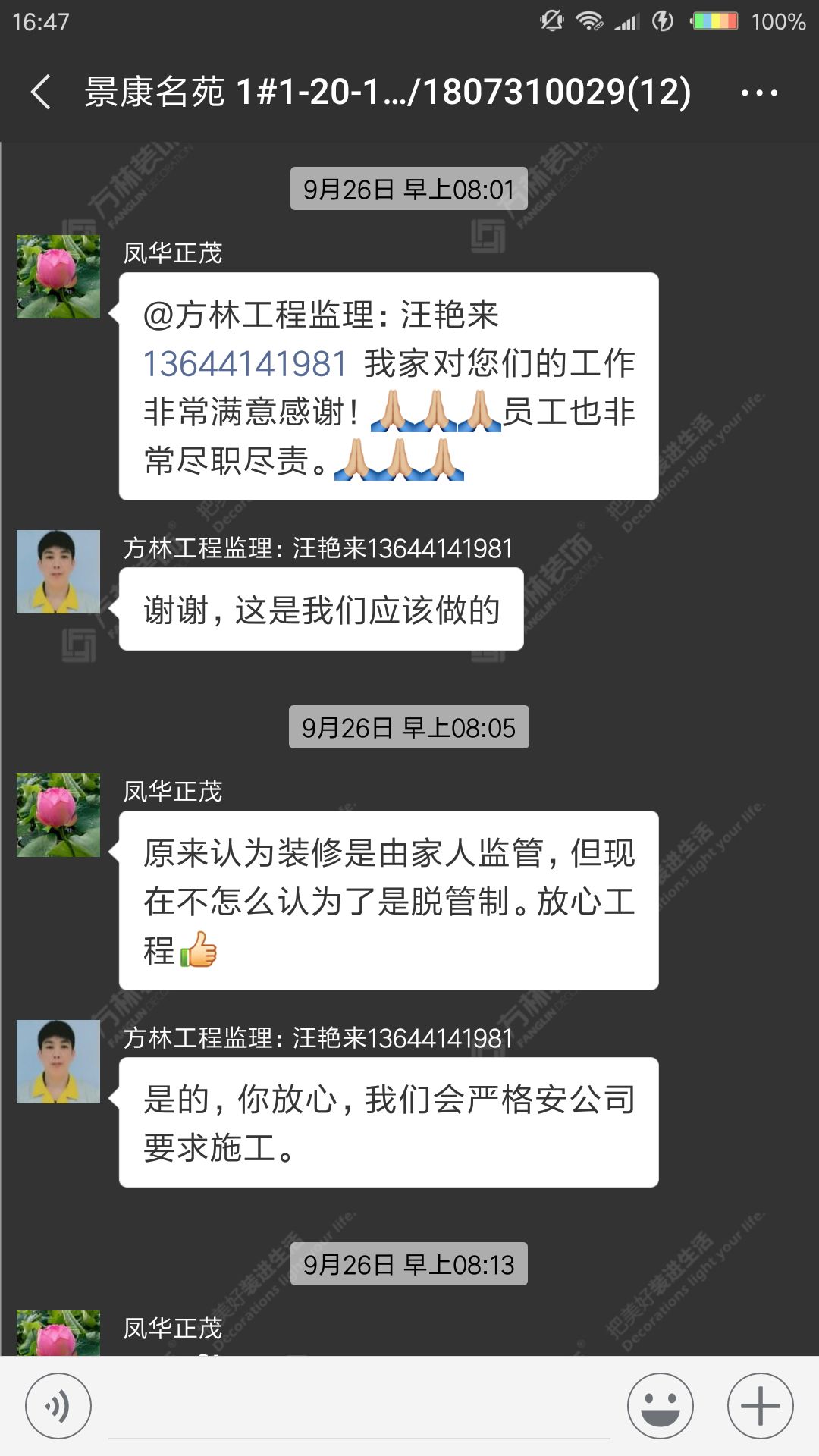Tap the 9月26日 早上08:01 timestamp
Viewport: 819px width, 1456px height.
409,188
